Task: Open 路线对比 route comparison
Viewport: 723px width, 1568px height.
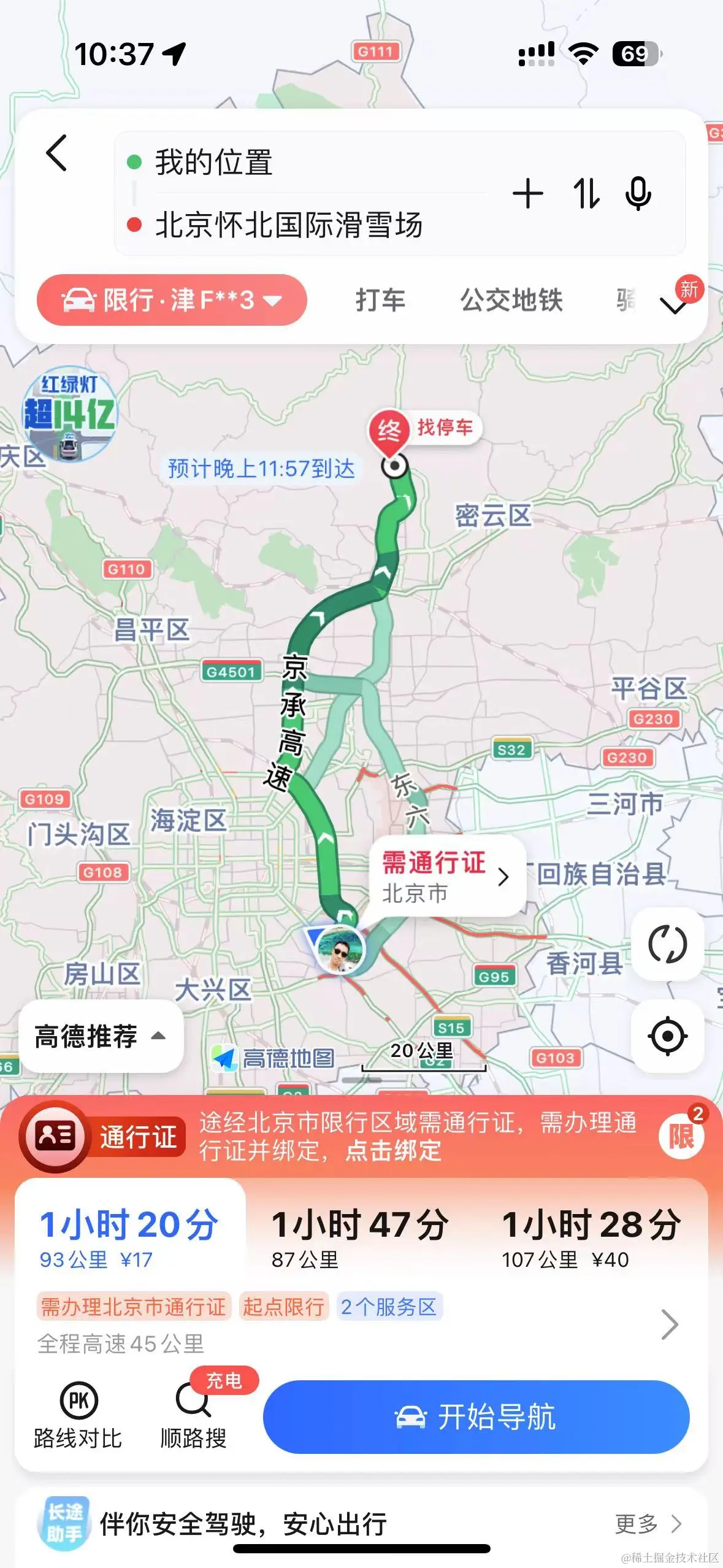Action: click(x=78, y=1415)
